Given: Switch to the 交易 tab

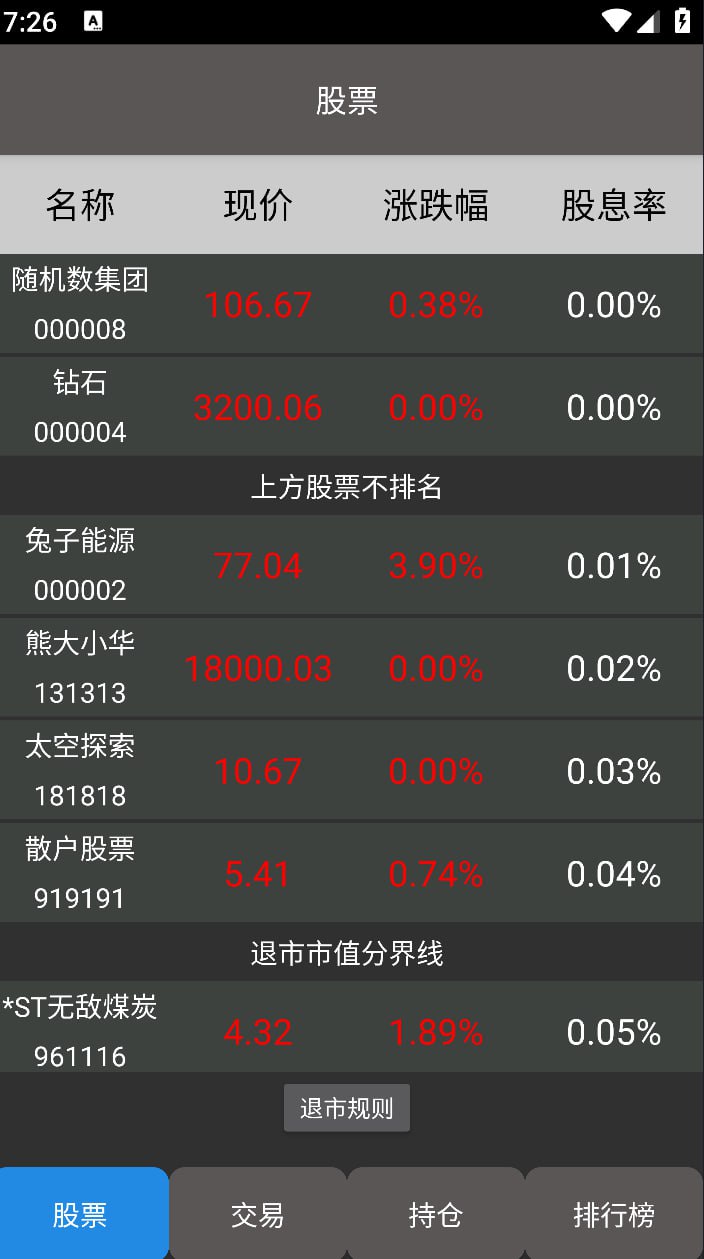Looking at the screenshot, I should [x=258, y=1214].
